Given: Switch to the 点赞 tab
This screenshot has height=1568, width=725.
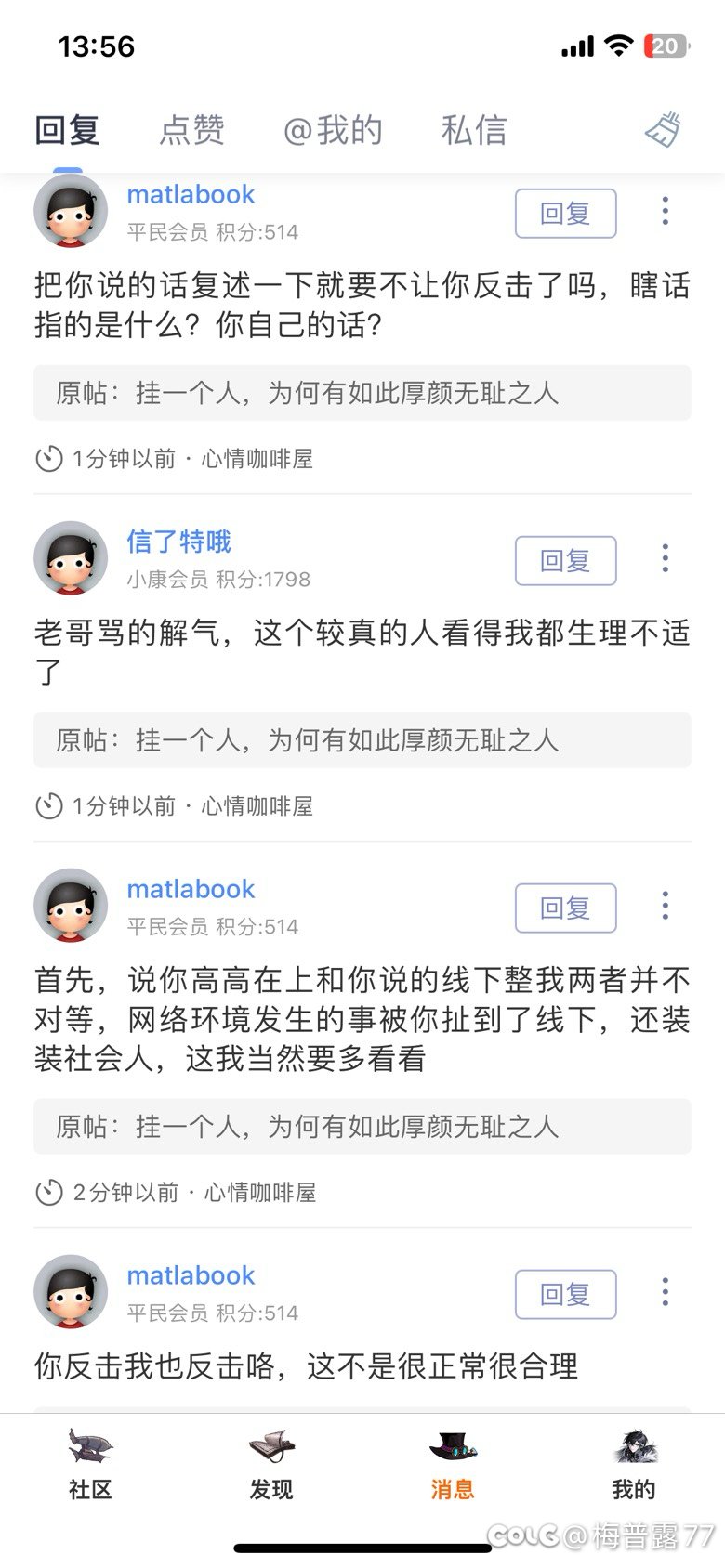Looking at the screenshot, I should click(x=192, y=130).
